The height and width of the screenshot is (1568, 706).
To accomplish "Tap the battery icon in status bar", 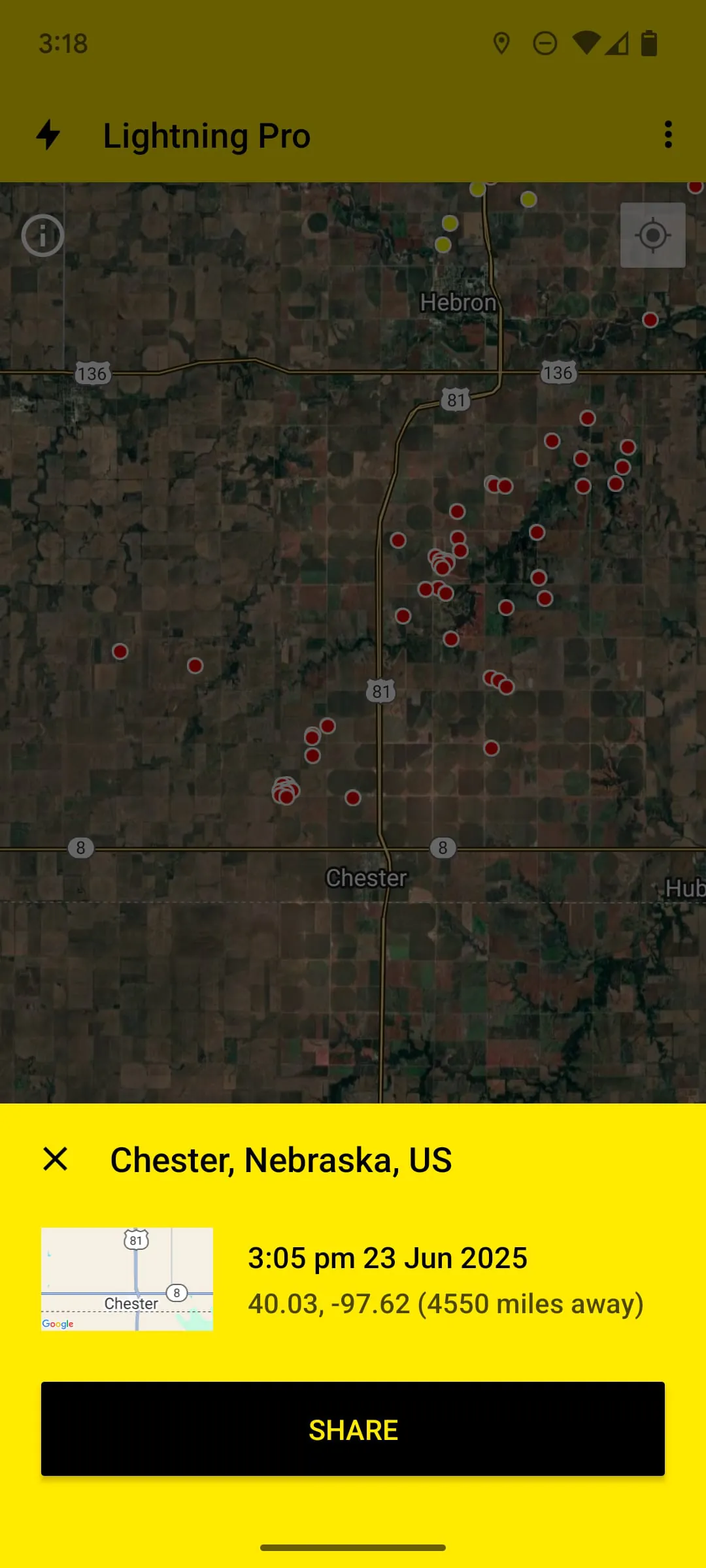I will tap(649, 44).
